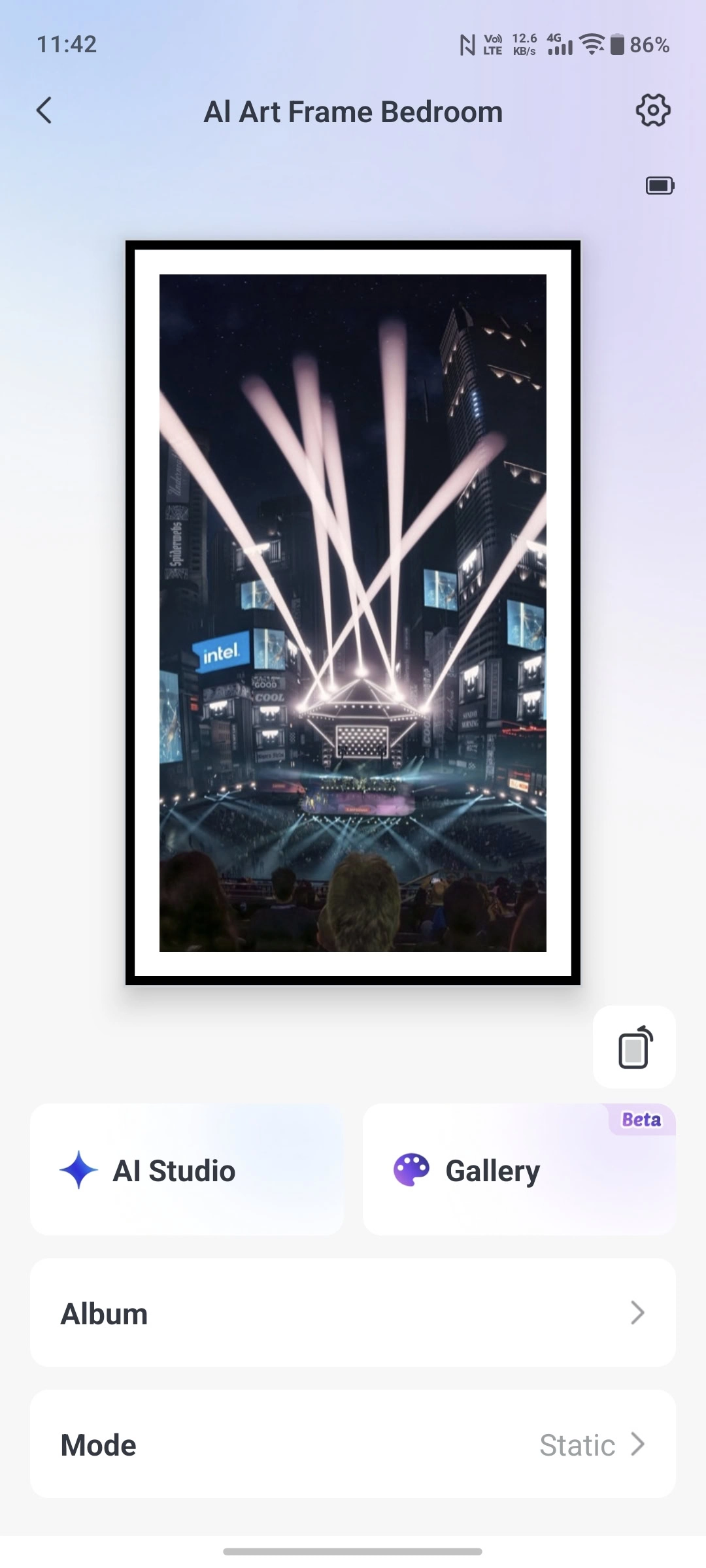
Task: Tap the framed concert artwork preview
Action: click(353, 613)
